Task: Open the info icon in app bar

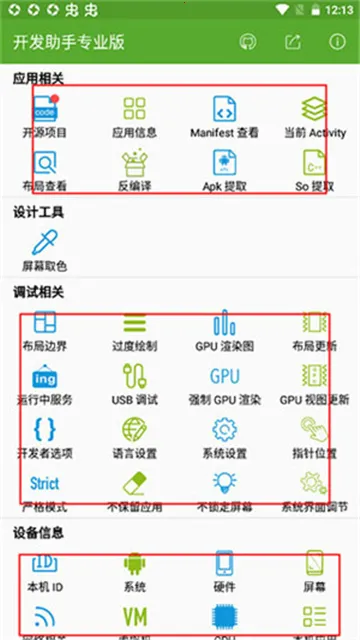Action: coord(337,42)
